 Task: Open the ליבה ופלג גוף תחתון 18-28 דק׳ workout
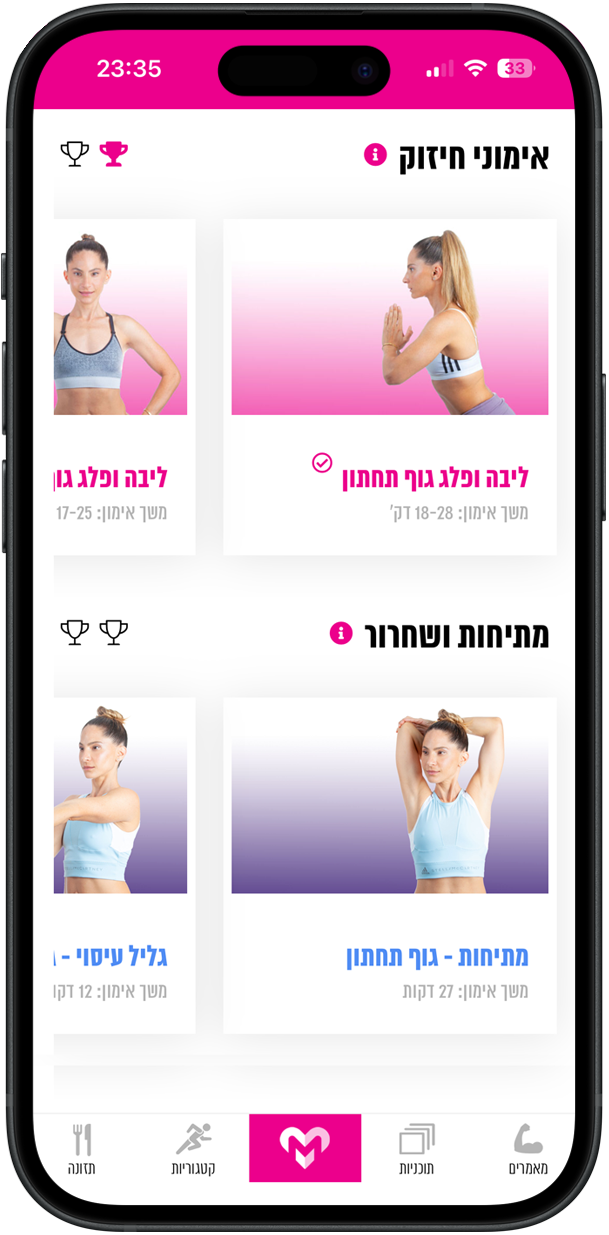pyautogui.click(x=389, y=386)
